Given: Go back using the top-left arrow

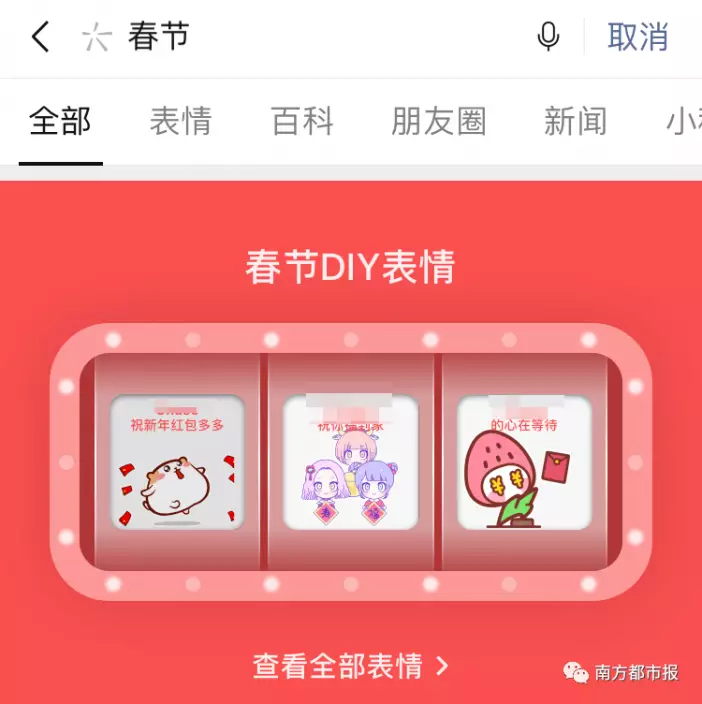Looking at the screenshot, I should click(40, 38).
